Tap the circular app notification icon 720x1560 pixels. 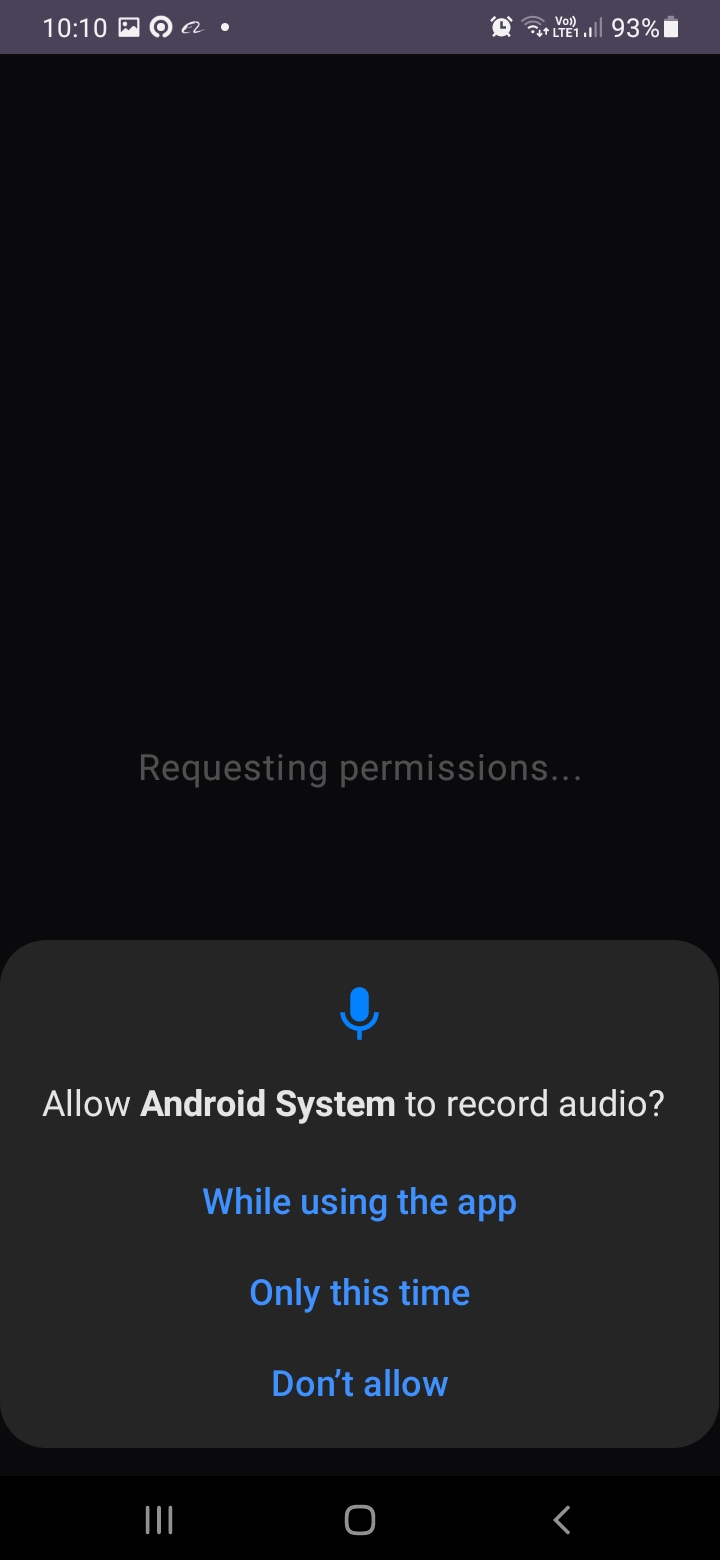[x=161, y=27]
